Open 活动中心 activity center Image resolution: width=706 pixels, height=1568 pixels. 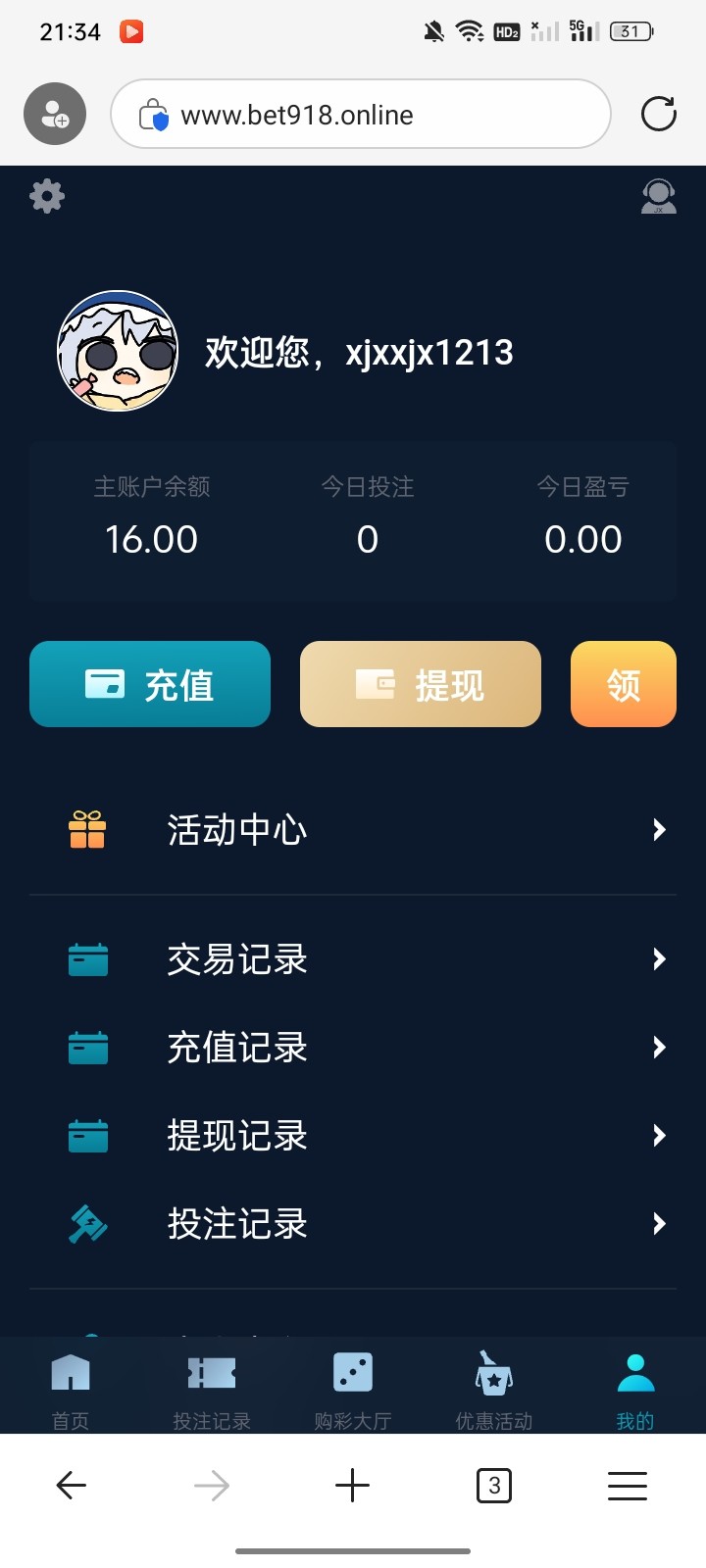pos(353,830)
